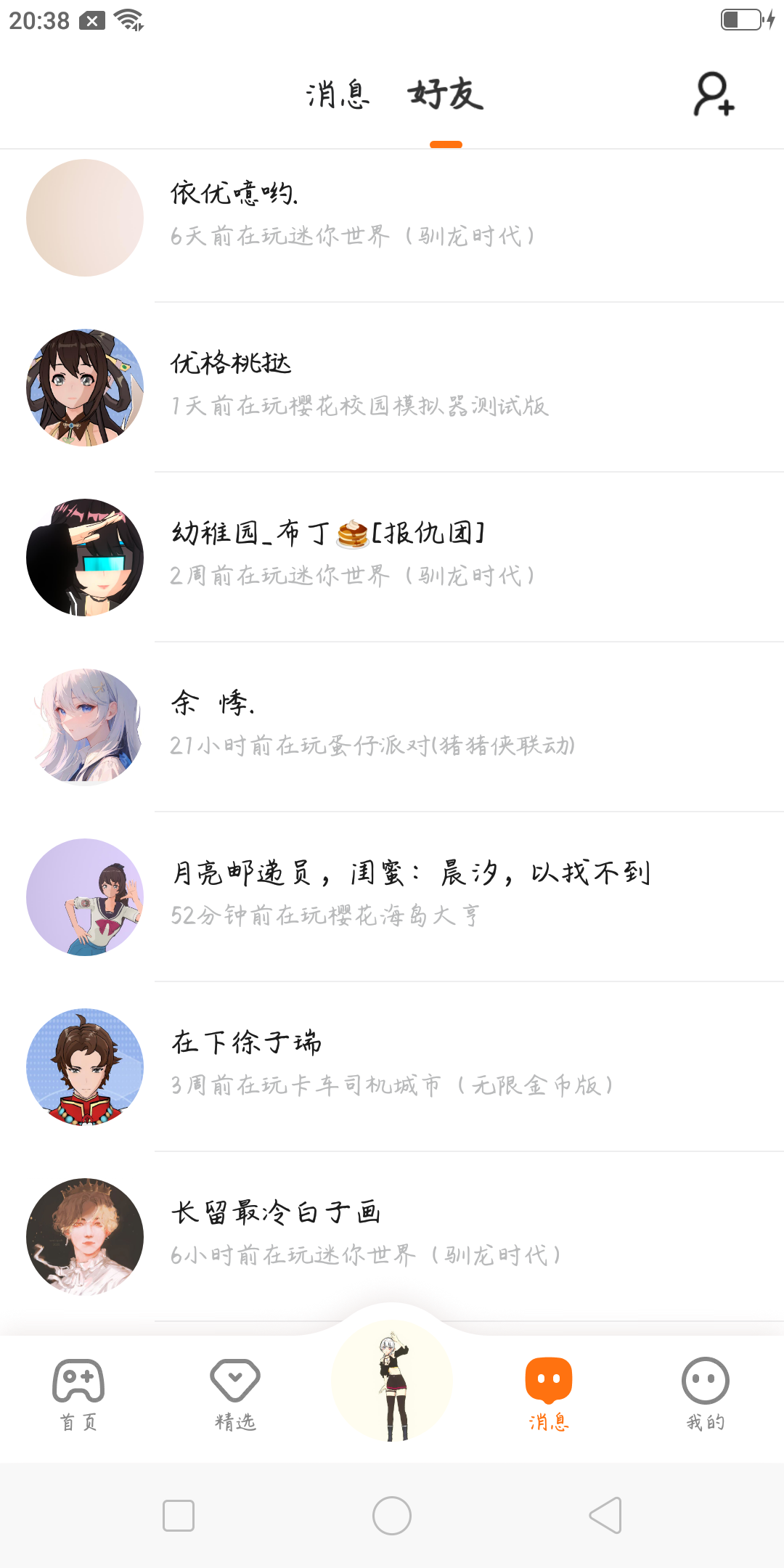Open friend 在下徐子瑞
This screenshot has height=1568, width=784.
[x=392, y=1067]
